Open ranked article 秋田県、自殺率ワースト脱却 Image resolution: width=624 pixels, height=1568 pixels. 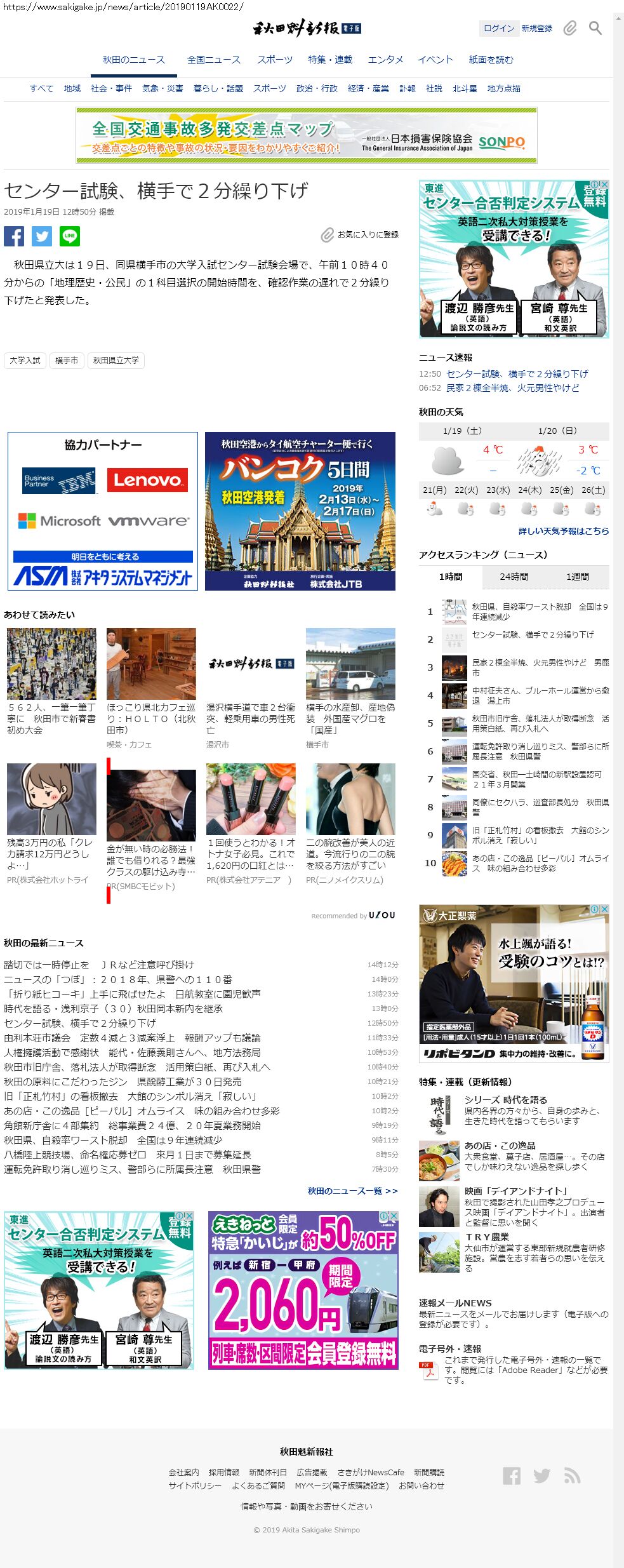[540, 611]
